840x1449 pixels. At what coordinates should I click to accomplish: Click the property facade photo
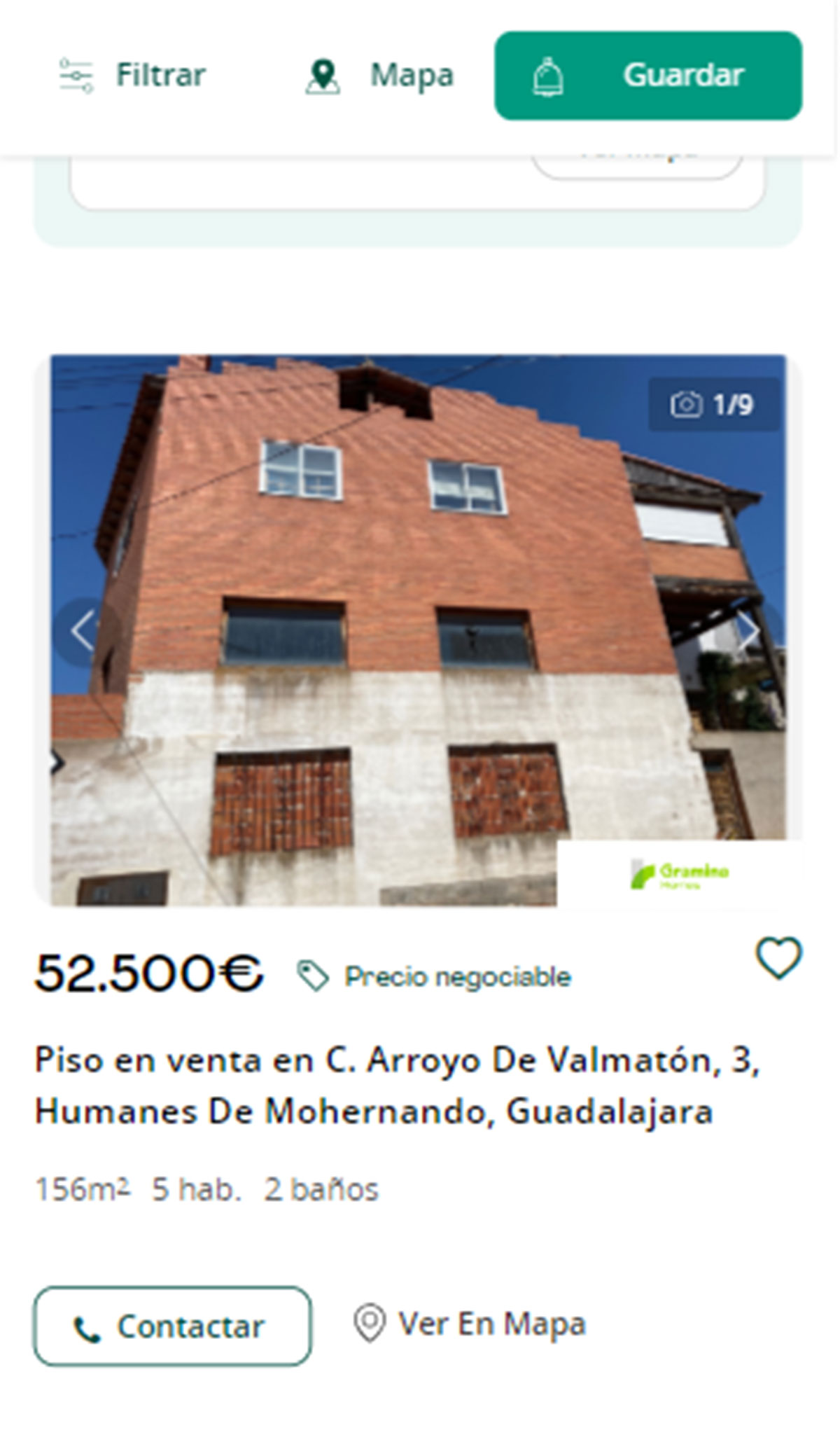pos(420,630)
